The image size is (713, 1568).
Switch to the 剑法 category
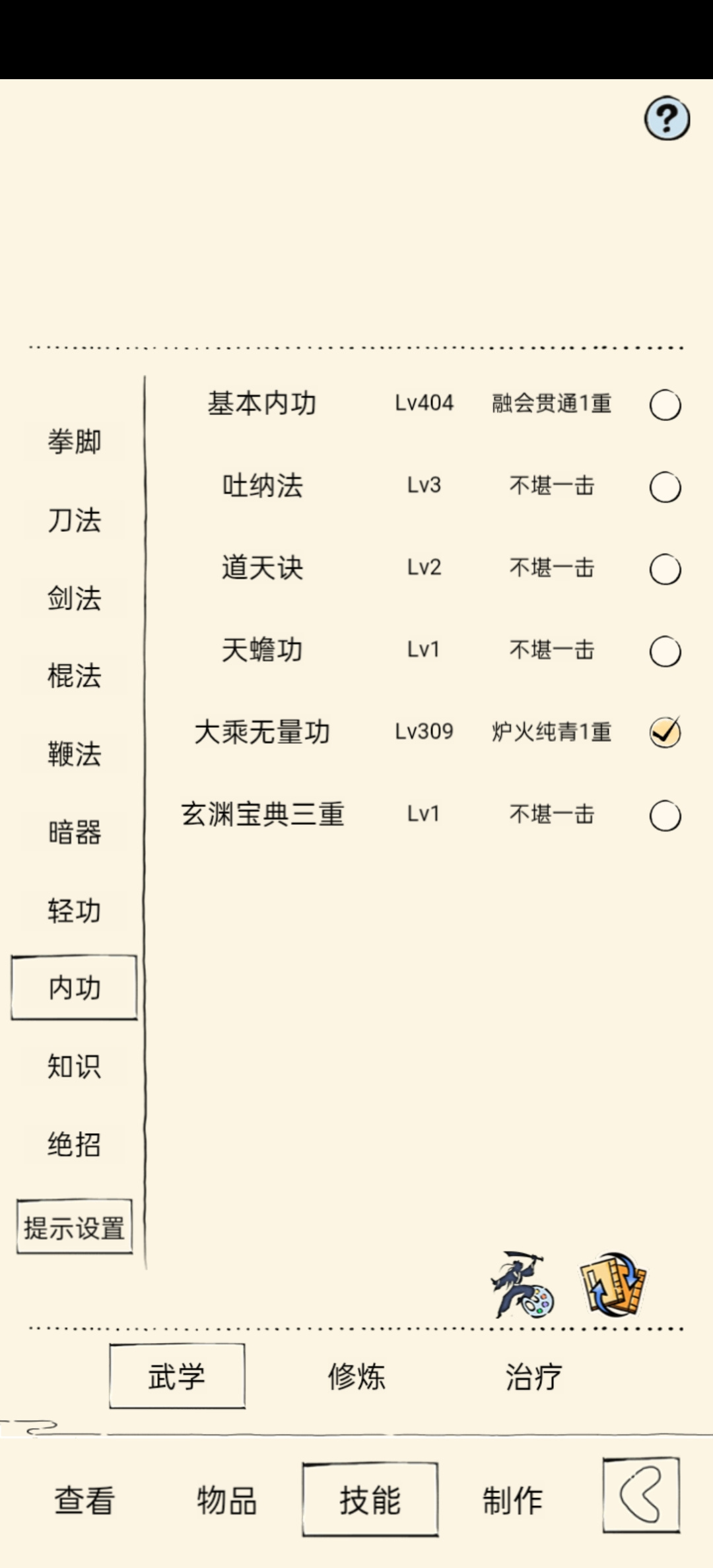(x=74, y=598)
